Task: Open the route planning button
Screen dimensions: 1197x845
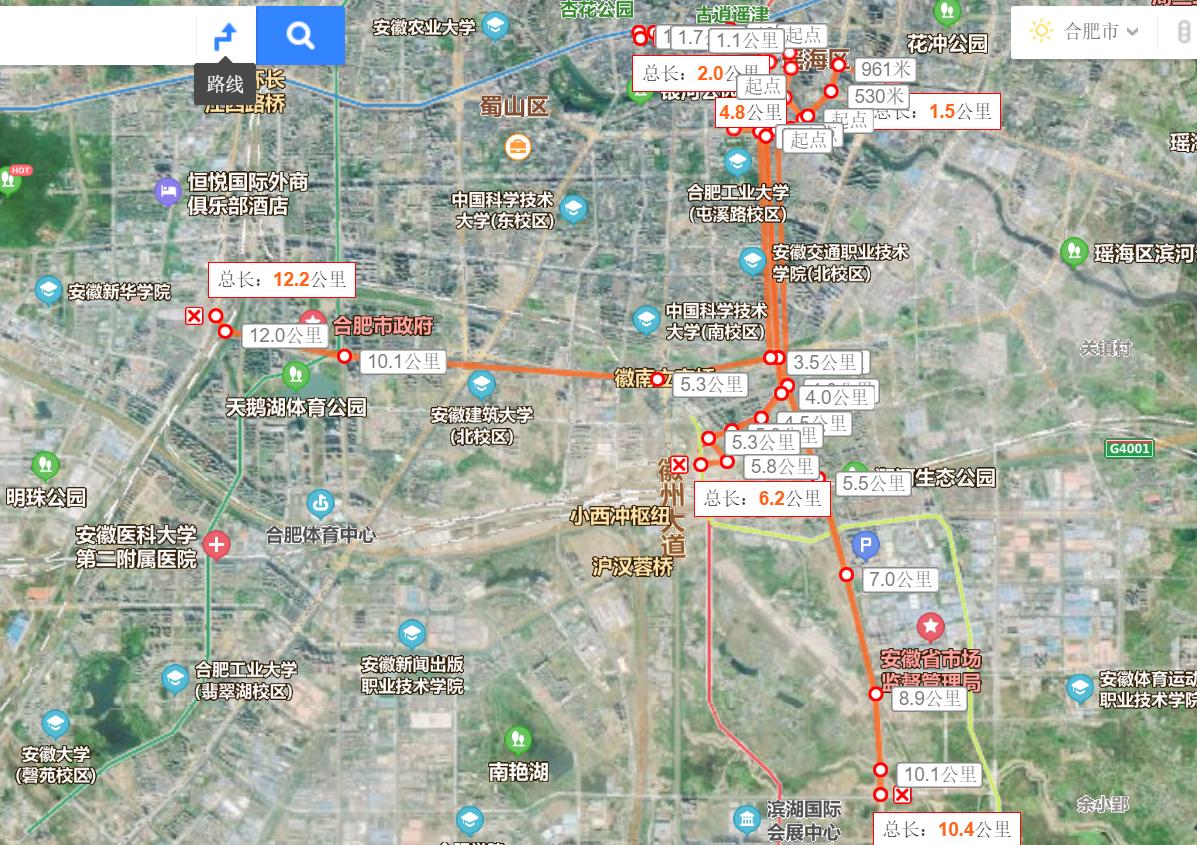Action: 226,36
